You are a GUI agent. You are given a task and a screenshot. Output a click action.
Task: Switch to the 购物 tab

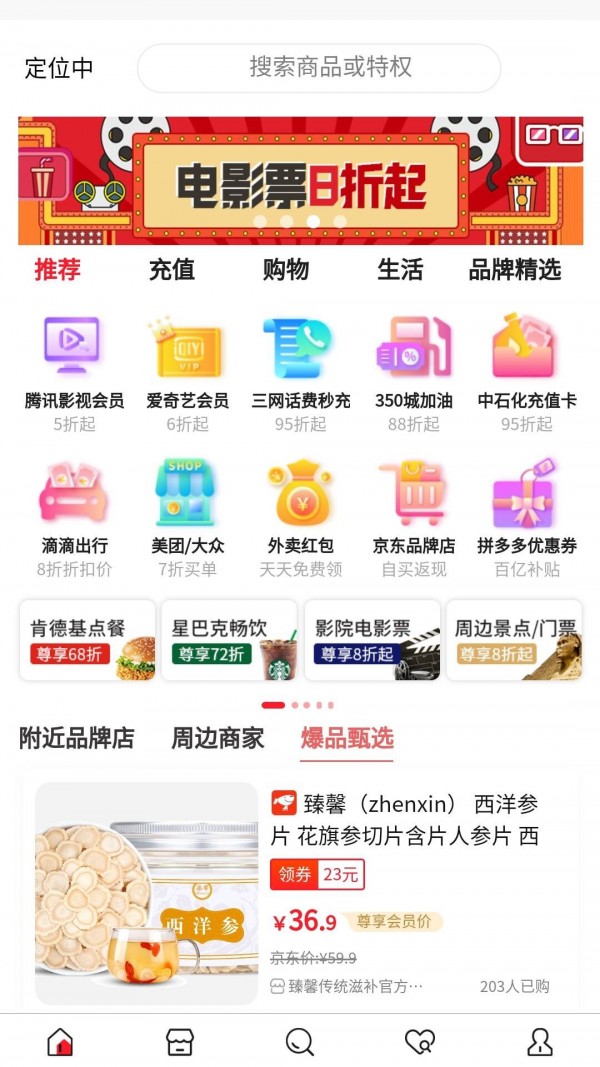coord(286,270)
